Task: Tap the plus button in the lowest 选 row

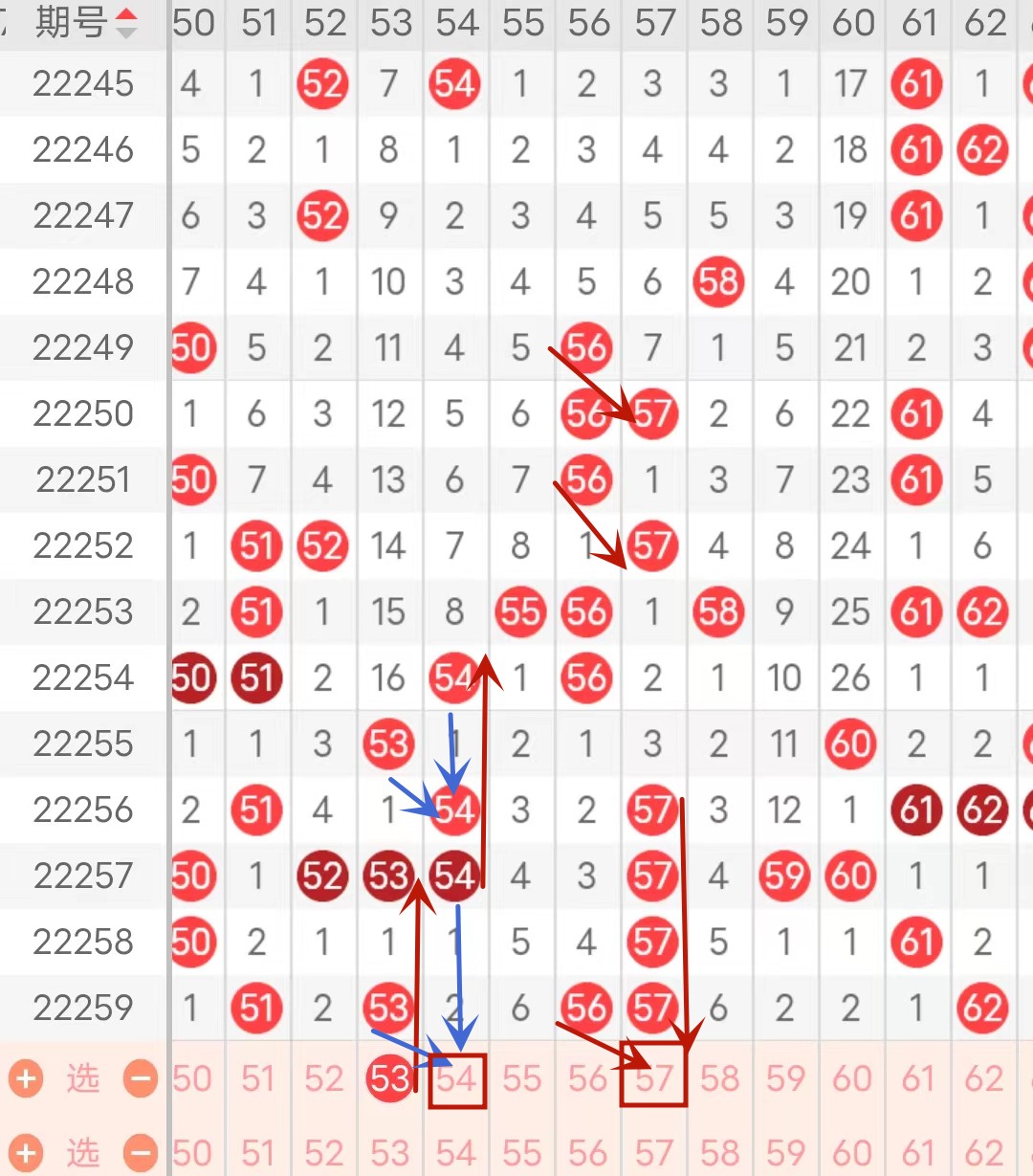Action: tap(26, 1153)
